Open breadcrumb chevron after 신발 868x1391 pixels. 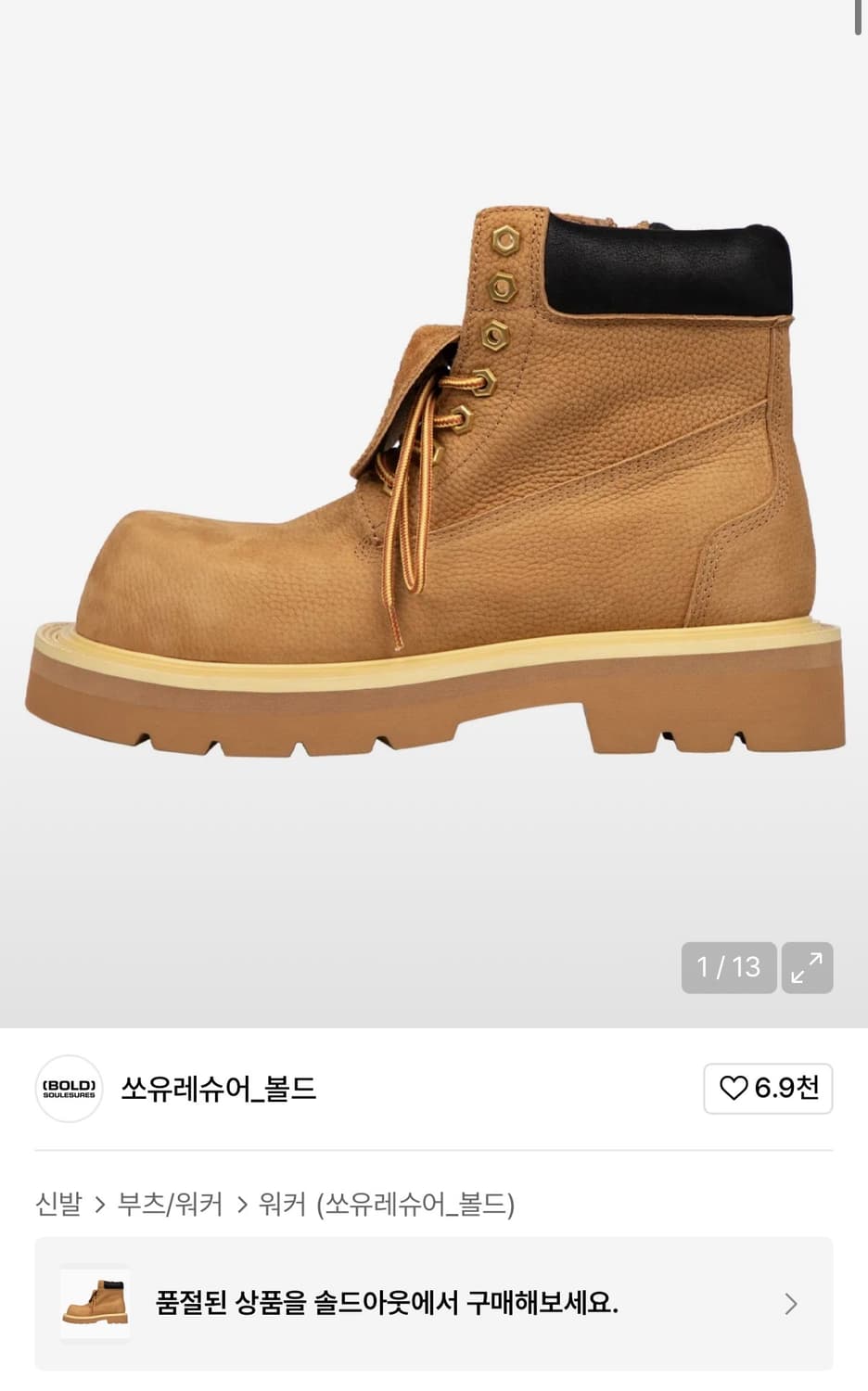(102, 1205)
